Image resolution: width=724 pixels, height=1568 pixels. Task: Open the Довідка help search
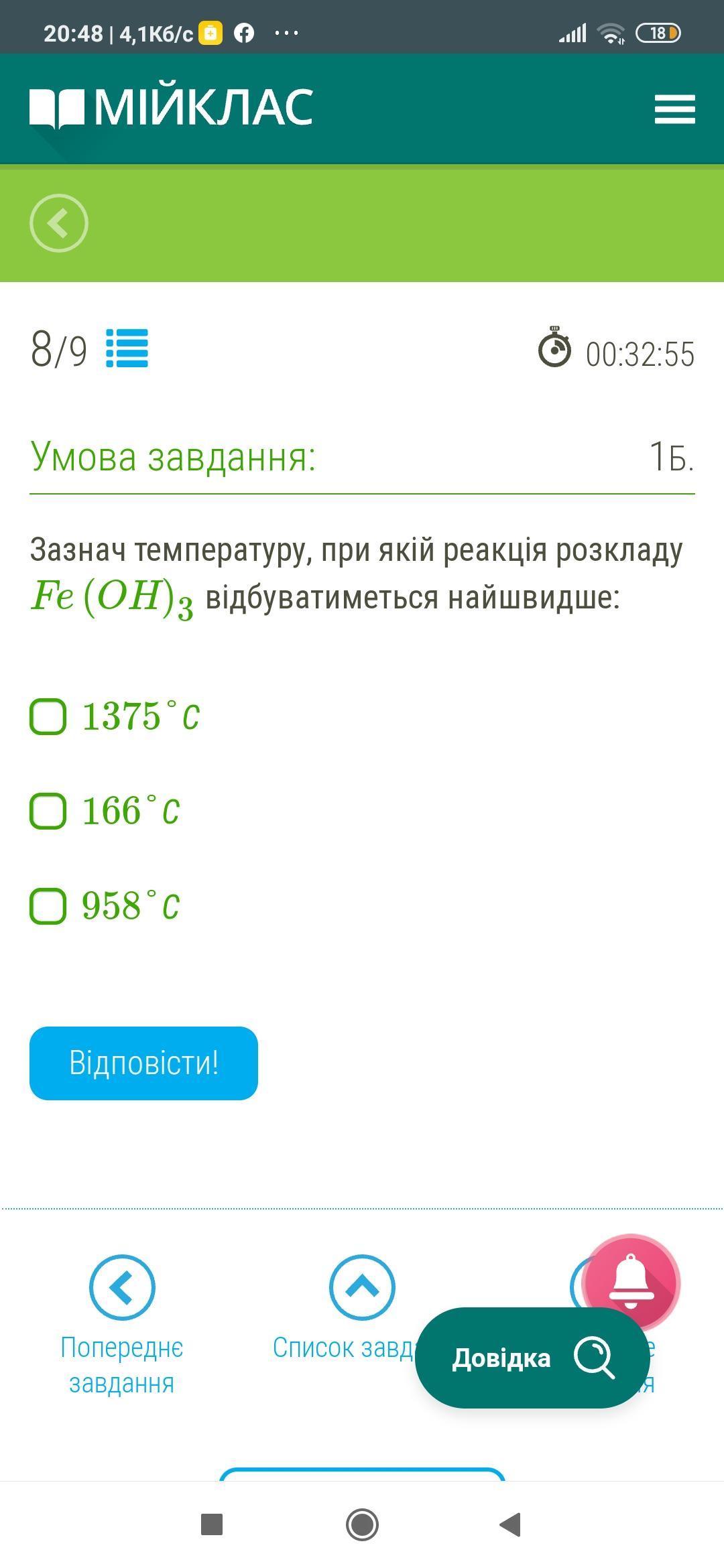click(532, 1358)
